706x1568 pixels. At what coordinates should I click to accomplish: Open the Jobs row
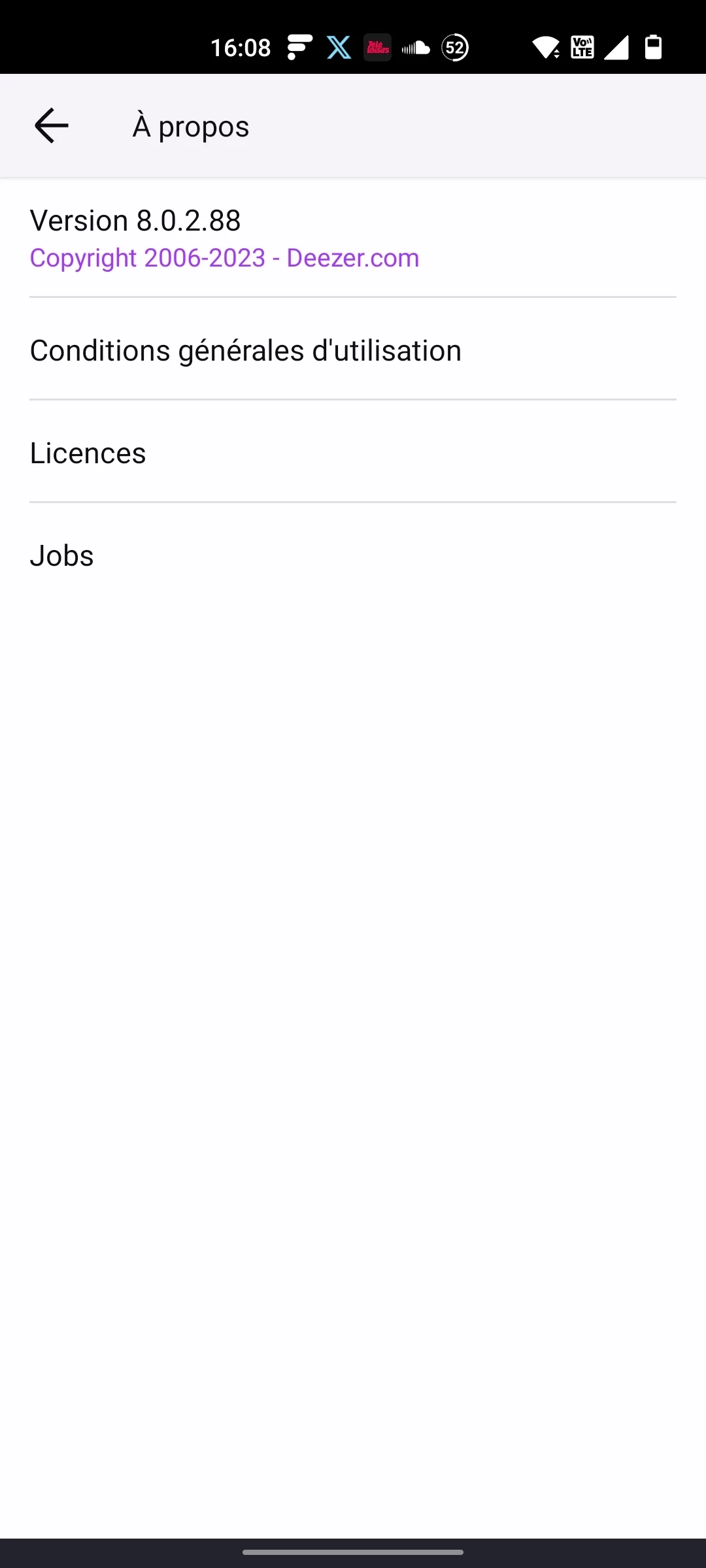[x=353, y=555]
